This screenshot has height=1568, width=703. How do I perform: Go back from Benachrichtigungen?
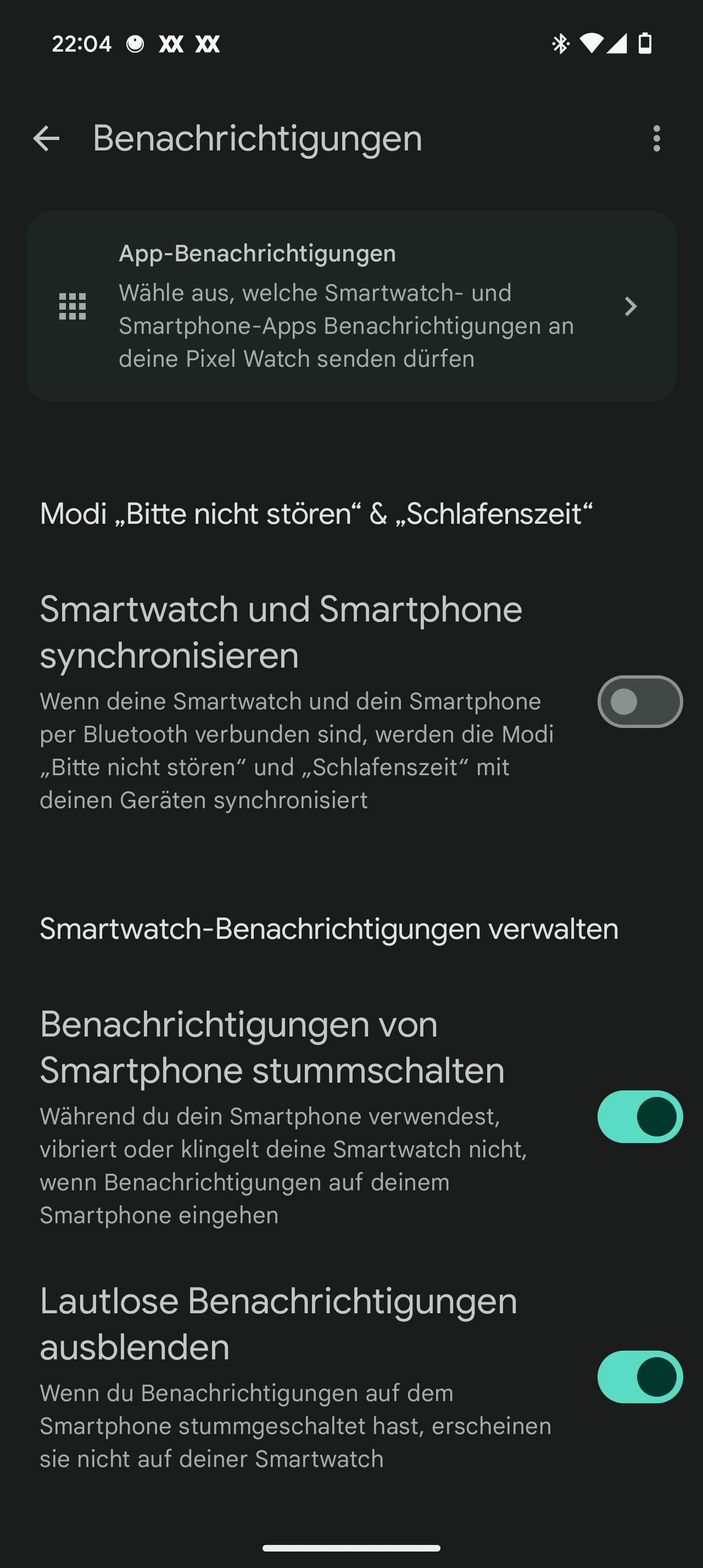(46, 138)
